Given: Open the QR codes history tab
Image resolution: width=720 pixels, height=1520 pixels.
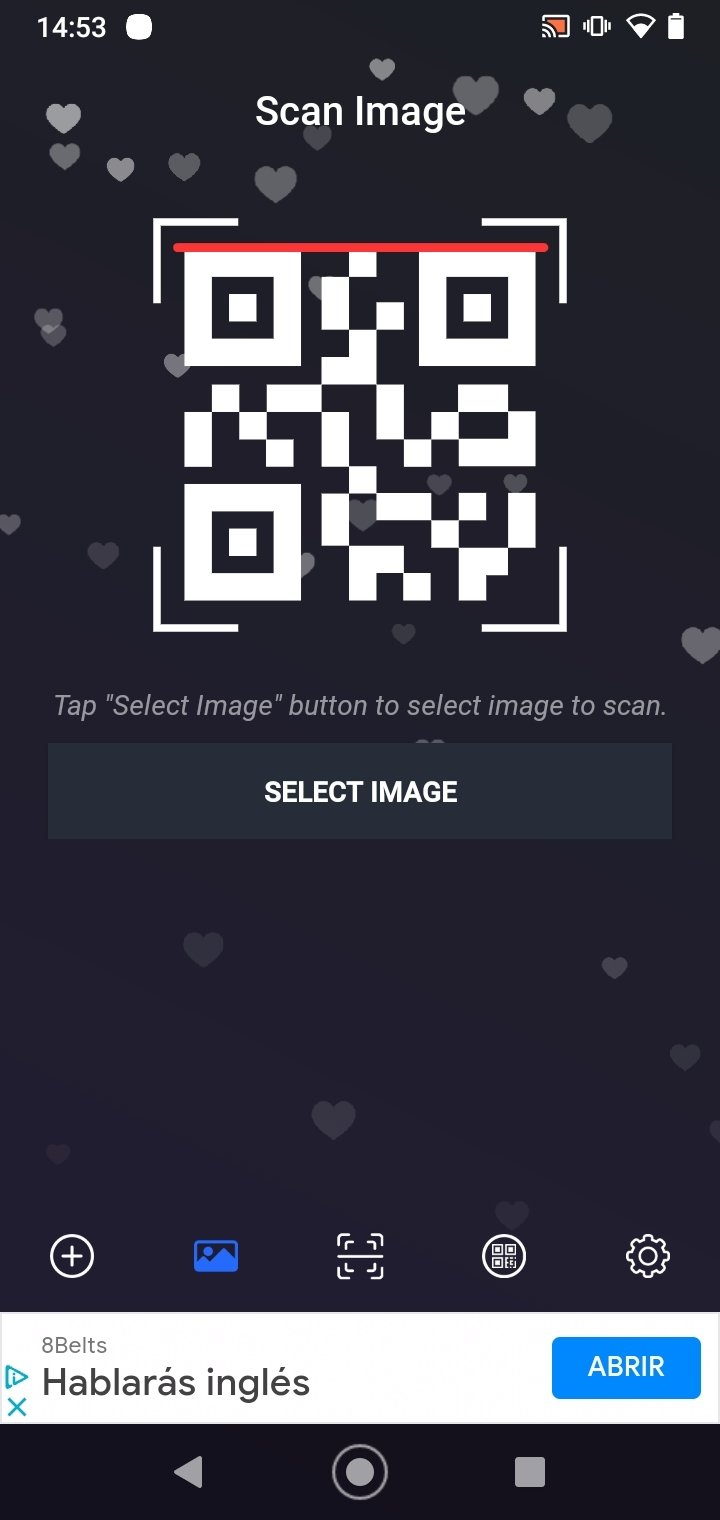Looking at the screenshot, I should click(x=504, y=1256).
